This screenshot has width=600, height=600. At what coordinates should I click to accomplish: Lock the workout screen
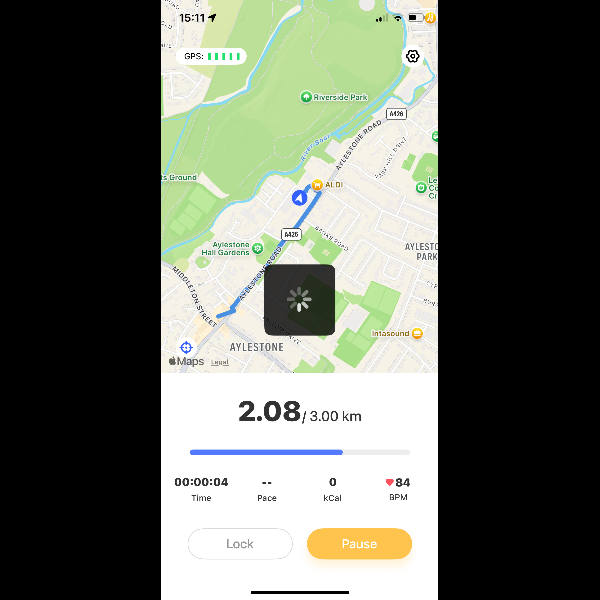pos(240,544)
